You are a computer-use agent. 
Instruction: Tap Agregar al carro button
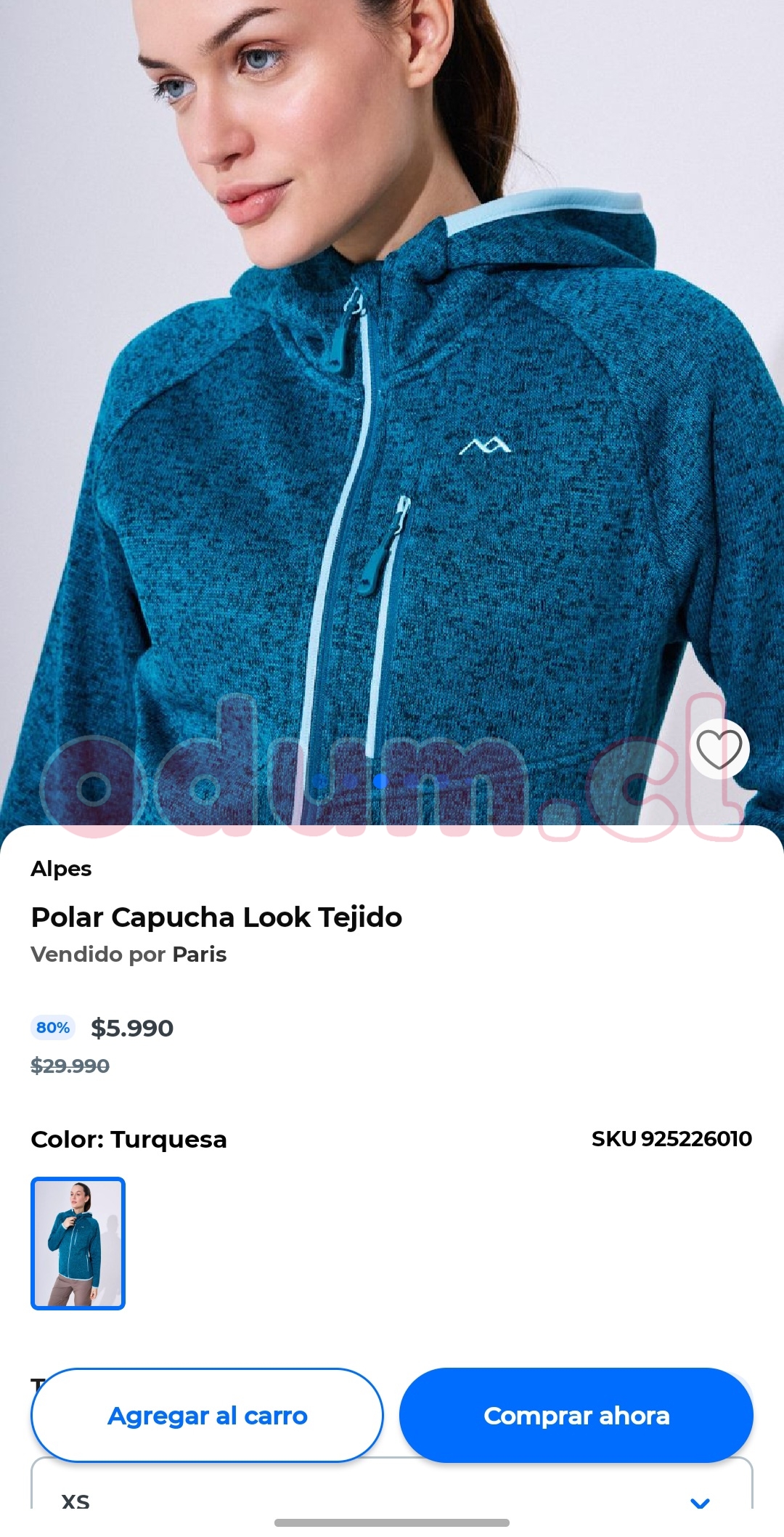click(207, 1416)
